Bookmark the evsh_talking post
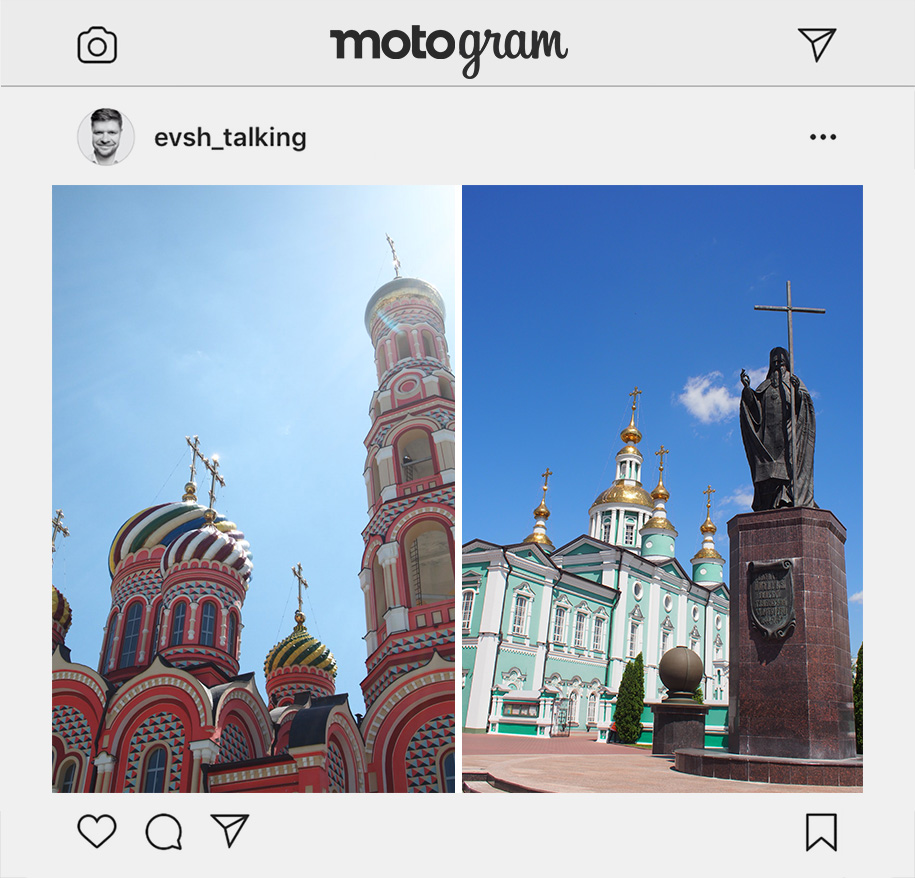The height and width of the screenshot is (878, 915). [x=820, y=831]
